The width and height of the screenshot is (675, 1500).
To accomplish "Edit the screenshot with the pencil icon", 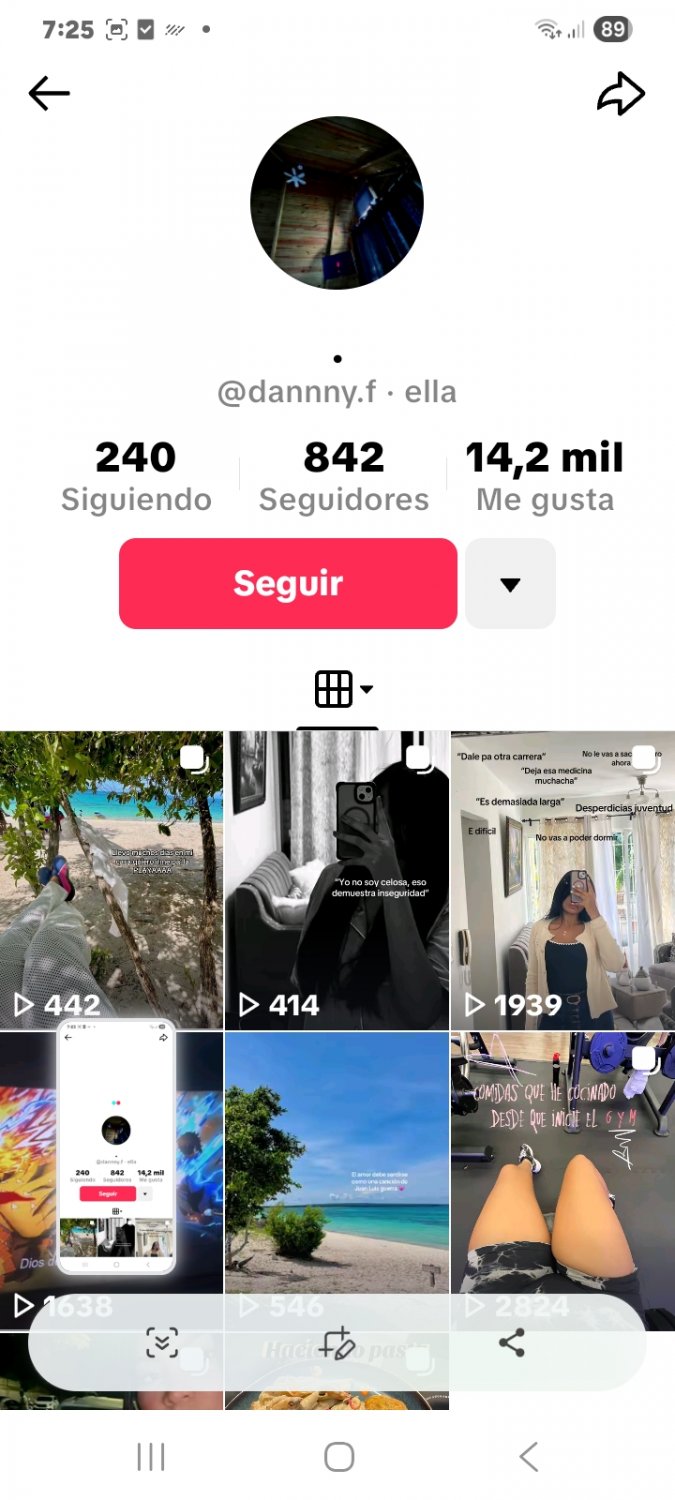I will (338, 1343).
